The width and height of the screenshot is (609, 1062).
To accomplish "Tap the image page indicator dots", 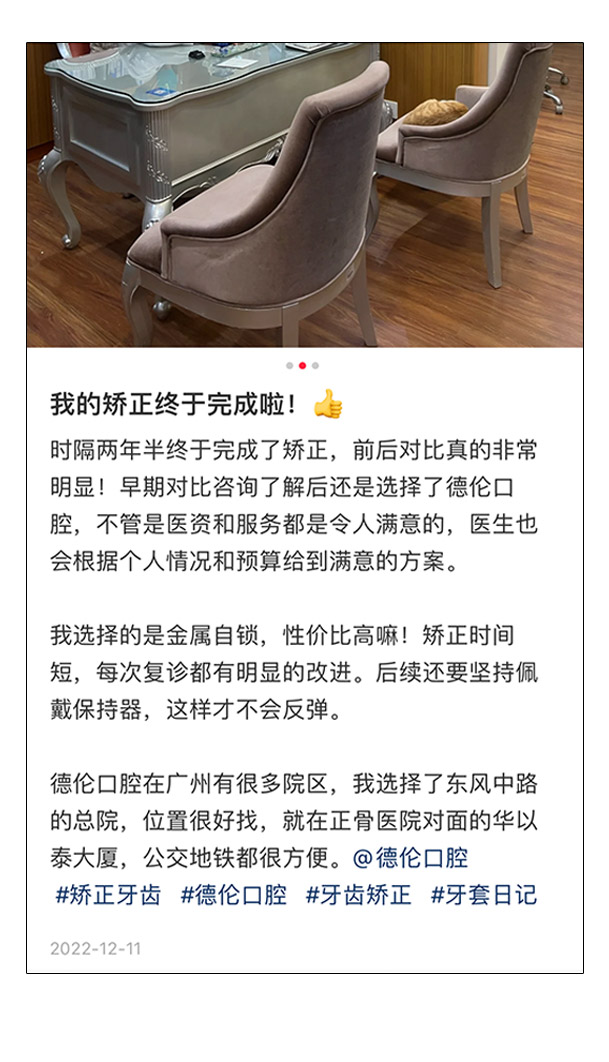I will coord(302,366).
